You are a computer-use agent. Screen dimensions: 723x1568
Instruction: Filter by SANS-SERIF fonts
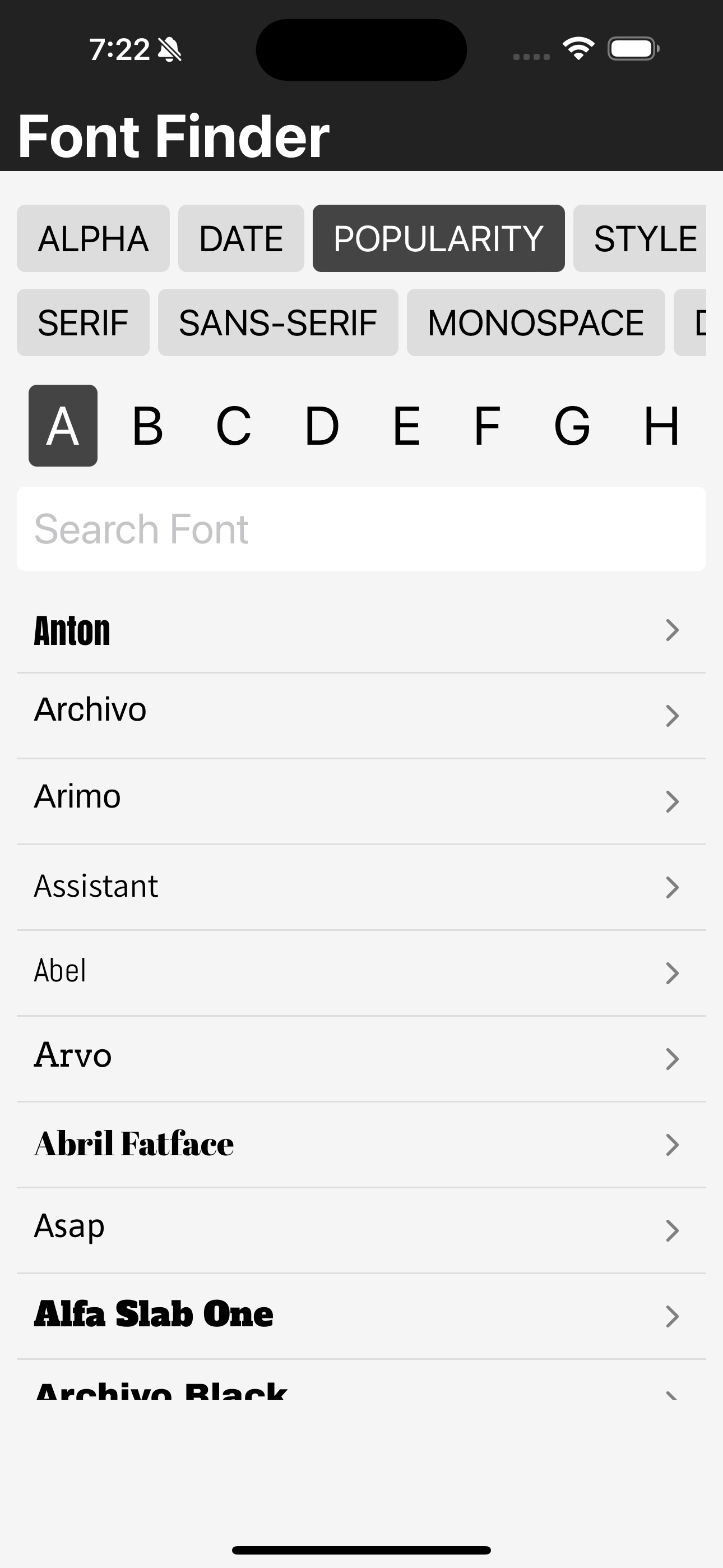278,322
